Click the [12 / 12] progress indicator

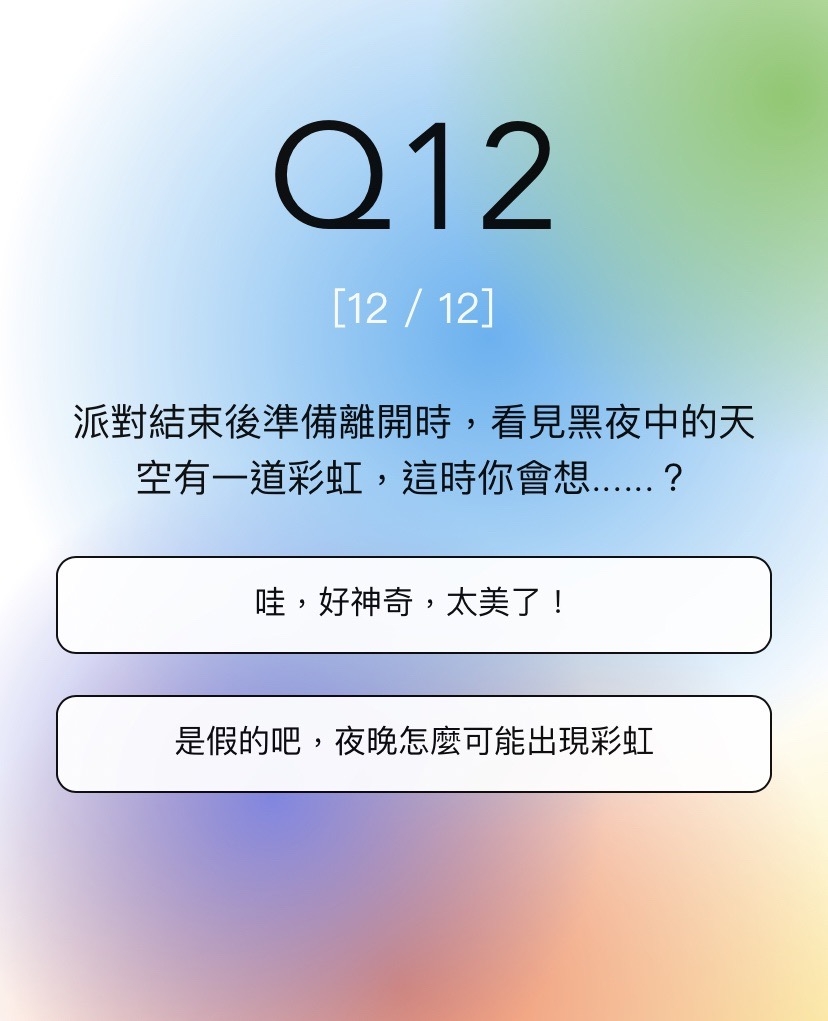click(414, 308)
